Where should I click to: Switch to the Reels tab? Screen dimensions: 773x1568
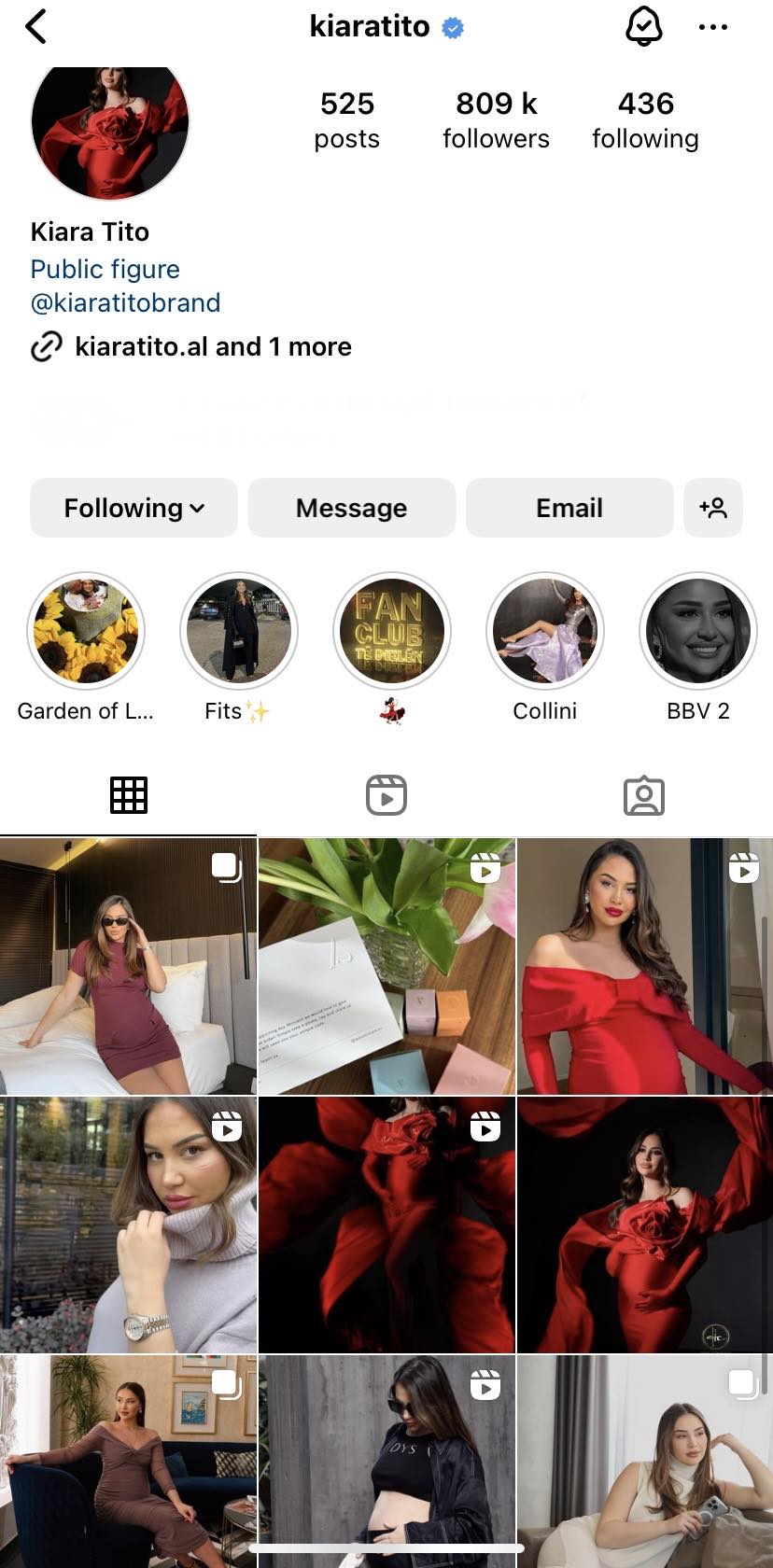tap(386, 795)
